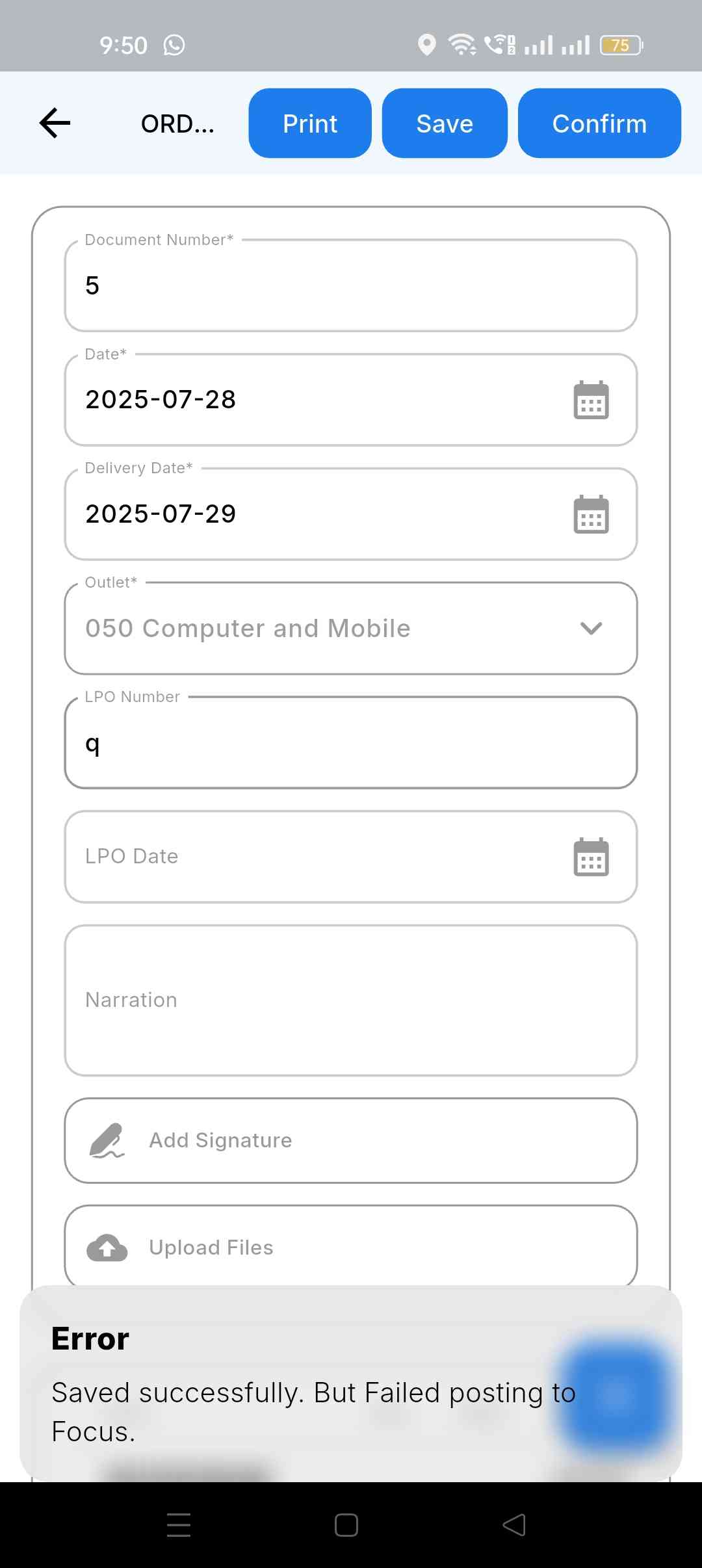
Task: Focus the Narration text box
Action: (x=351, y=1000)
